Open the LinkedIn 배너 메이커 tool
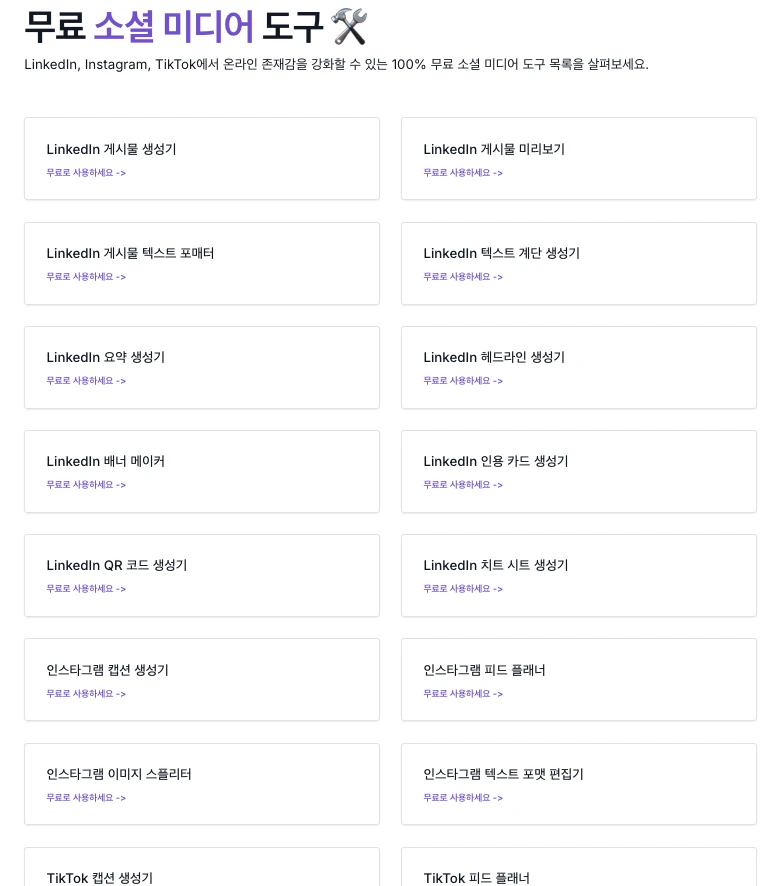The width and height of the screenshot is (770, 886). pos(202,471)
